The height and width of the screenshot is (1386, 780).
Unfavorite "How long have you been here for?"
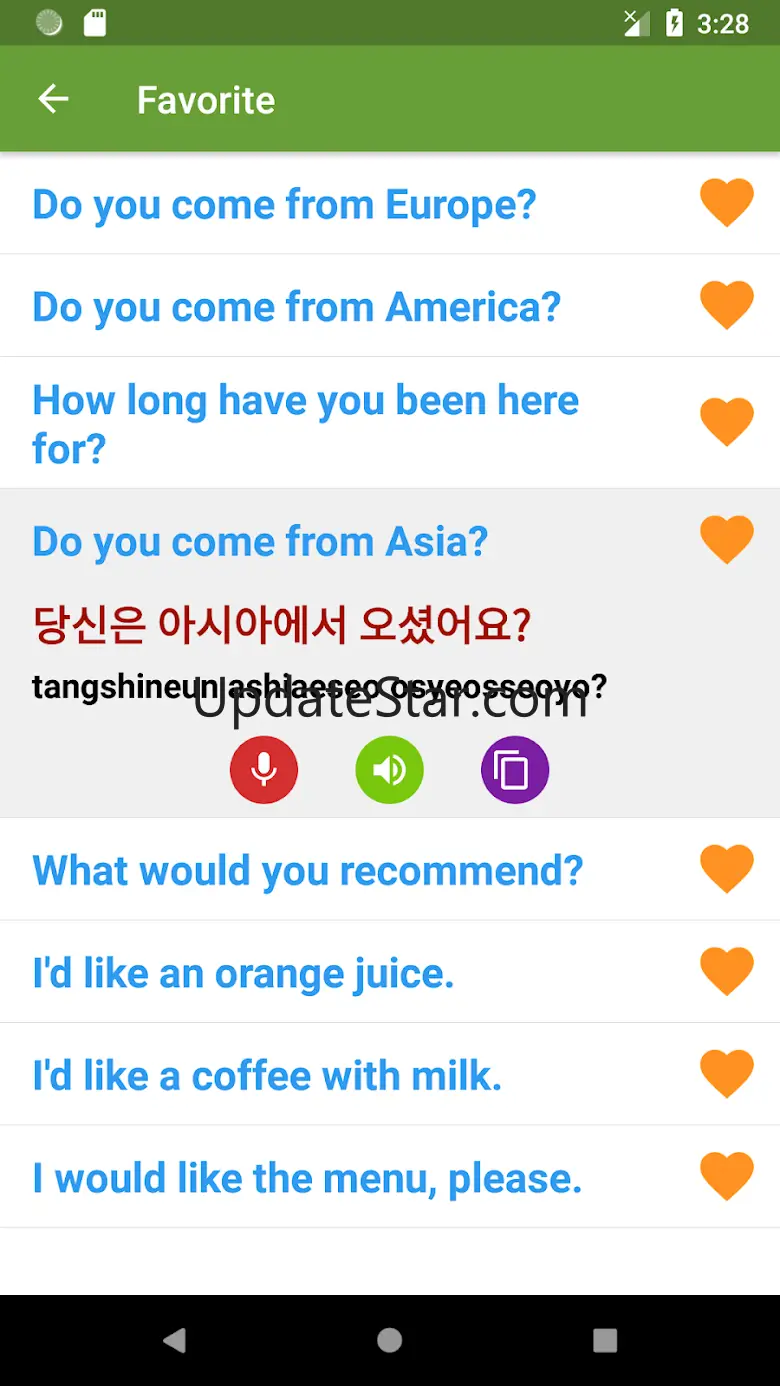pyautogui.click(x=727, y=422)
